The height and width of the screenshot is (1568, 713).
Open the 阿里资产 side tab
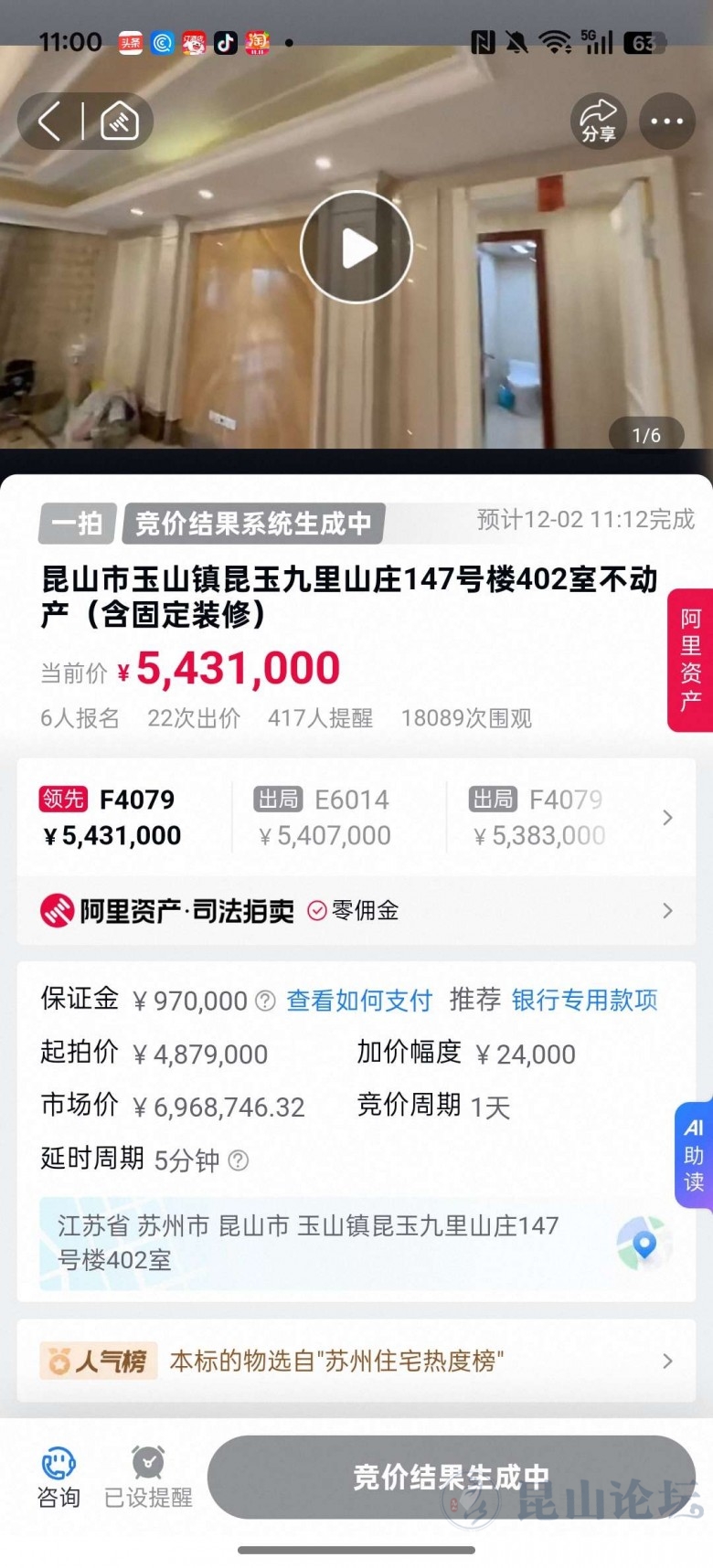[x=691, y=660]
